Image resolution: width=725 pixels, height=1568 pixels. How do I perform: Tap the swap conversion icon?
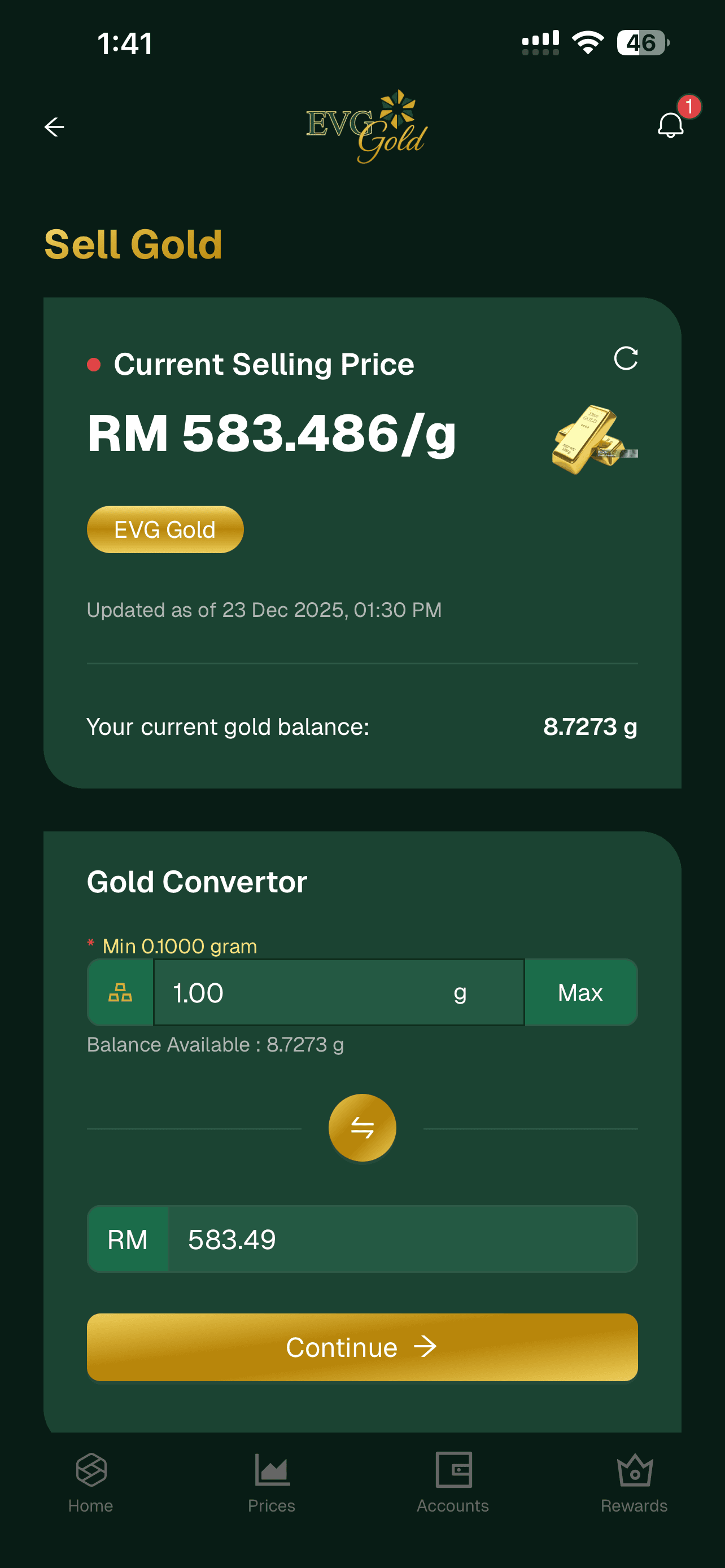pyautogui.click(x=362, y=1127)
